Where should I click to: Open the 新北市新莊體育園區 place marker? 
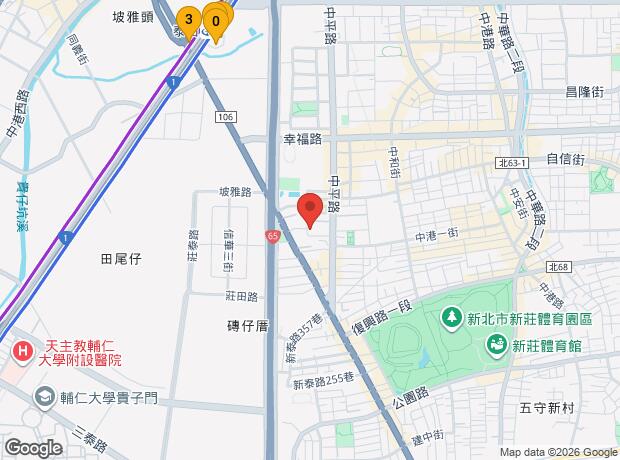coord(449,318)
